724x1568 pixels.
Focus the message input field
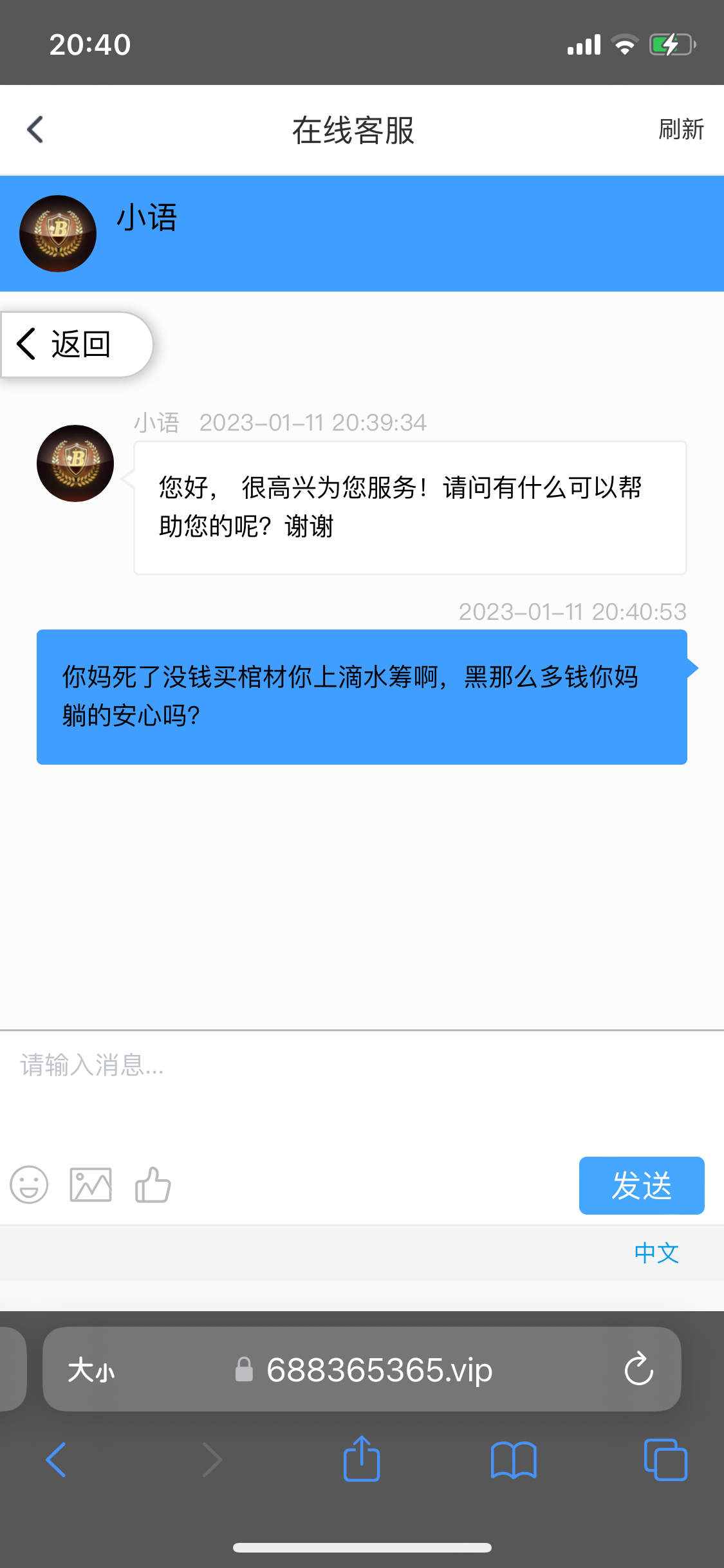coord(360,1088)
